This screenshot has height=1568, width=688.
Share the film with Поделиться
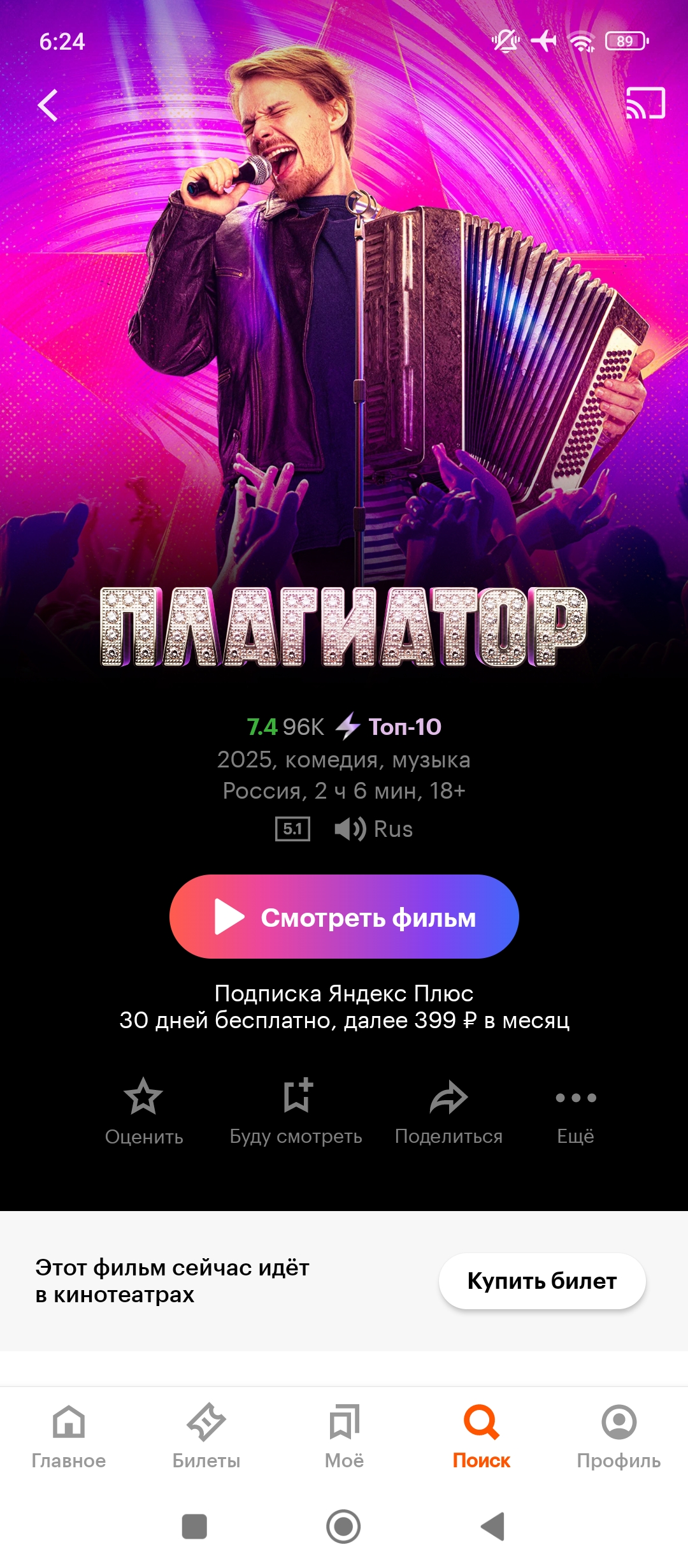(x=448, y=1110)
